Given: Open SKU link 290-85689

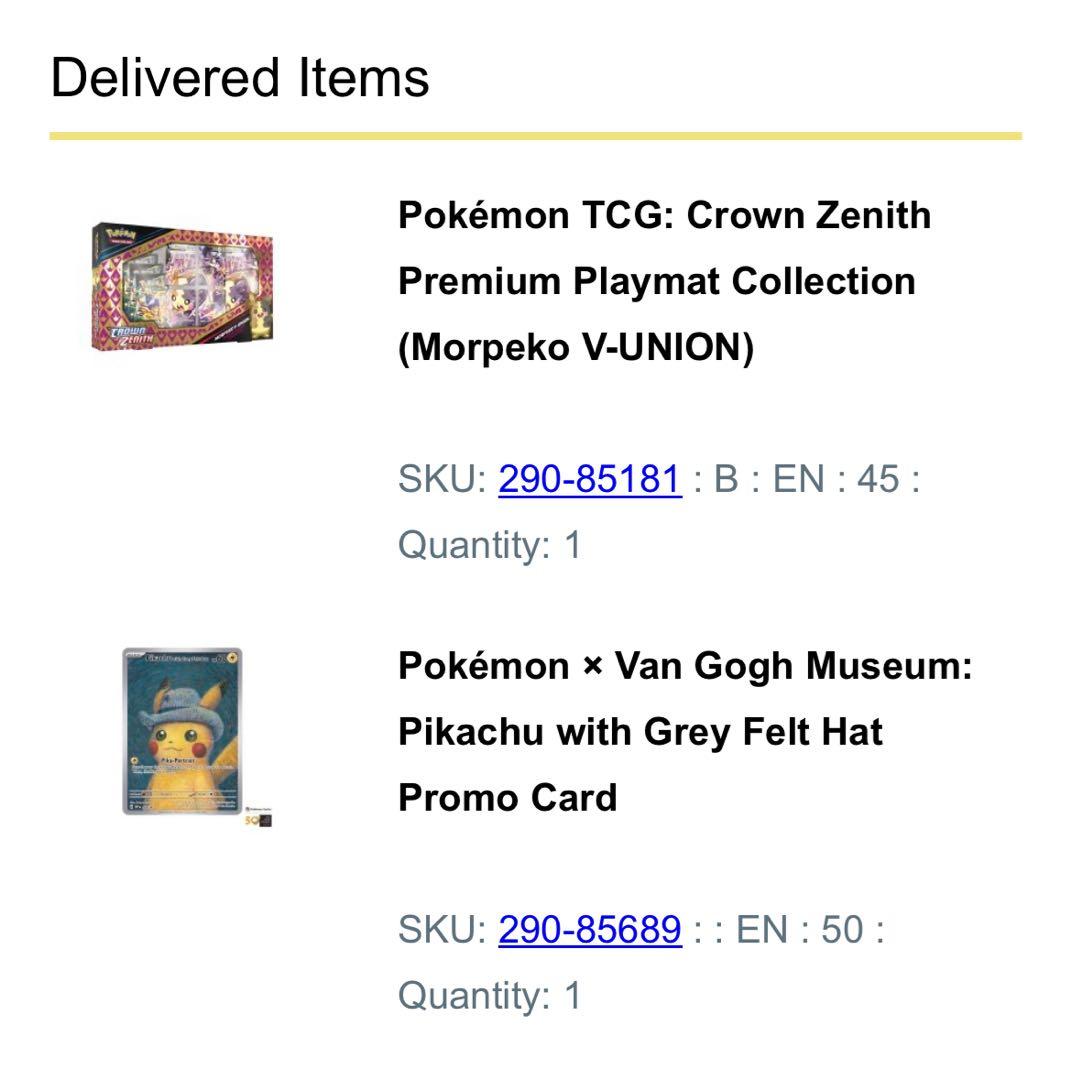Looking at the screenshot, I should click(589, 930).
